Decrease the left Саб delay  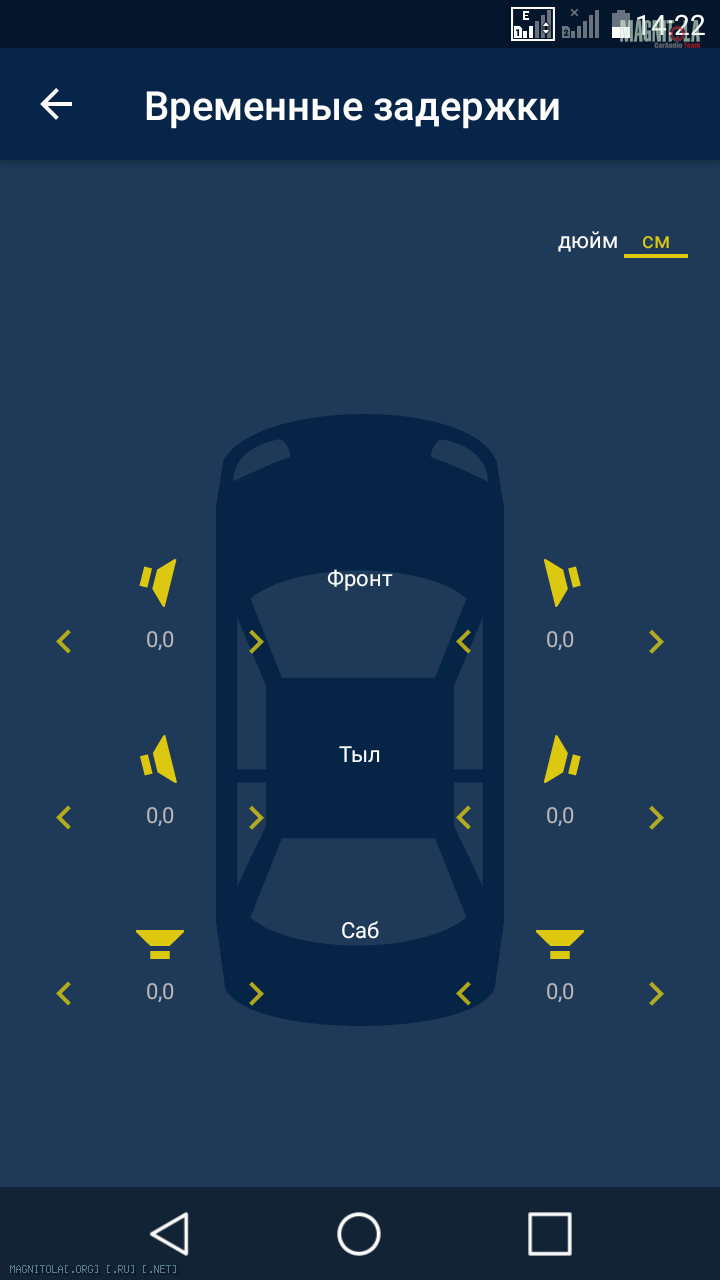point(63,993)
